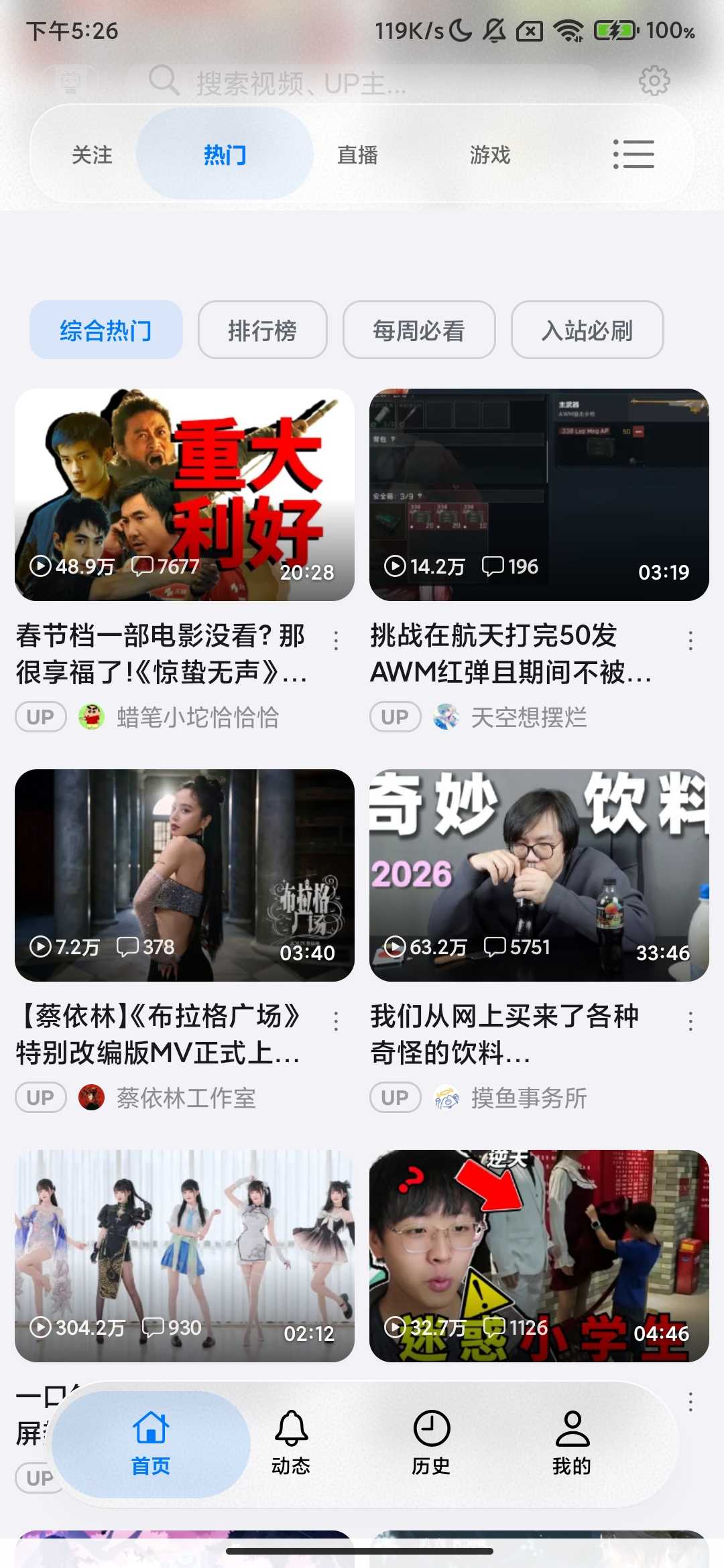Switch to the 直播 tab

[357, 155]
